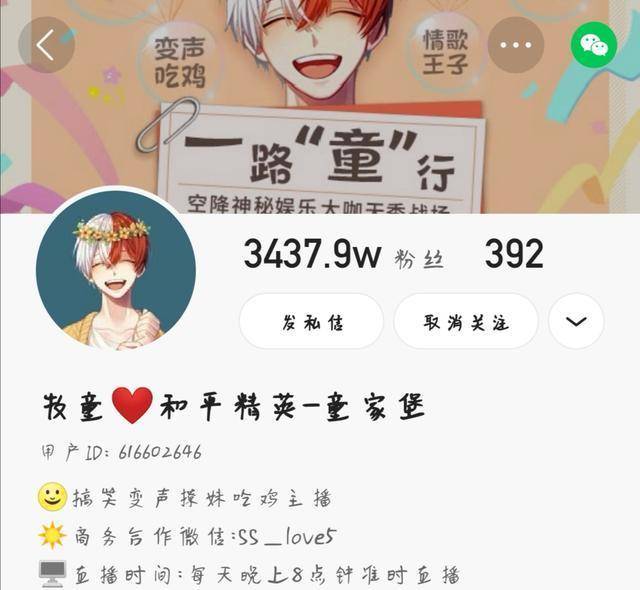This screenshot has width=640, height=590.
Task: Tap 取消关注 to unfollow this user
Action: (x=466, y=322)
